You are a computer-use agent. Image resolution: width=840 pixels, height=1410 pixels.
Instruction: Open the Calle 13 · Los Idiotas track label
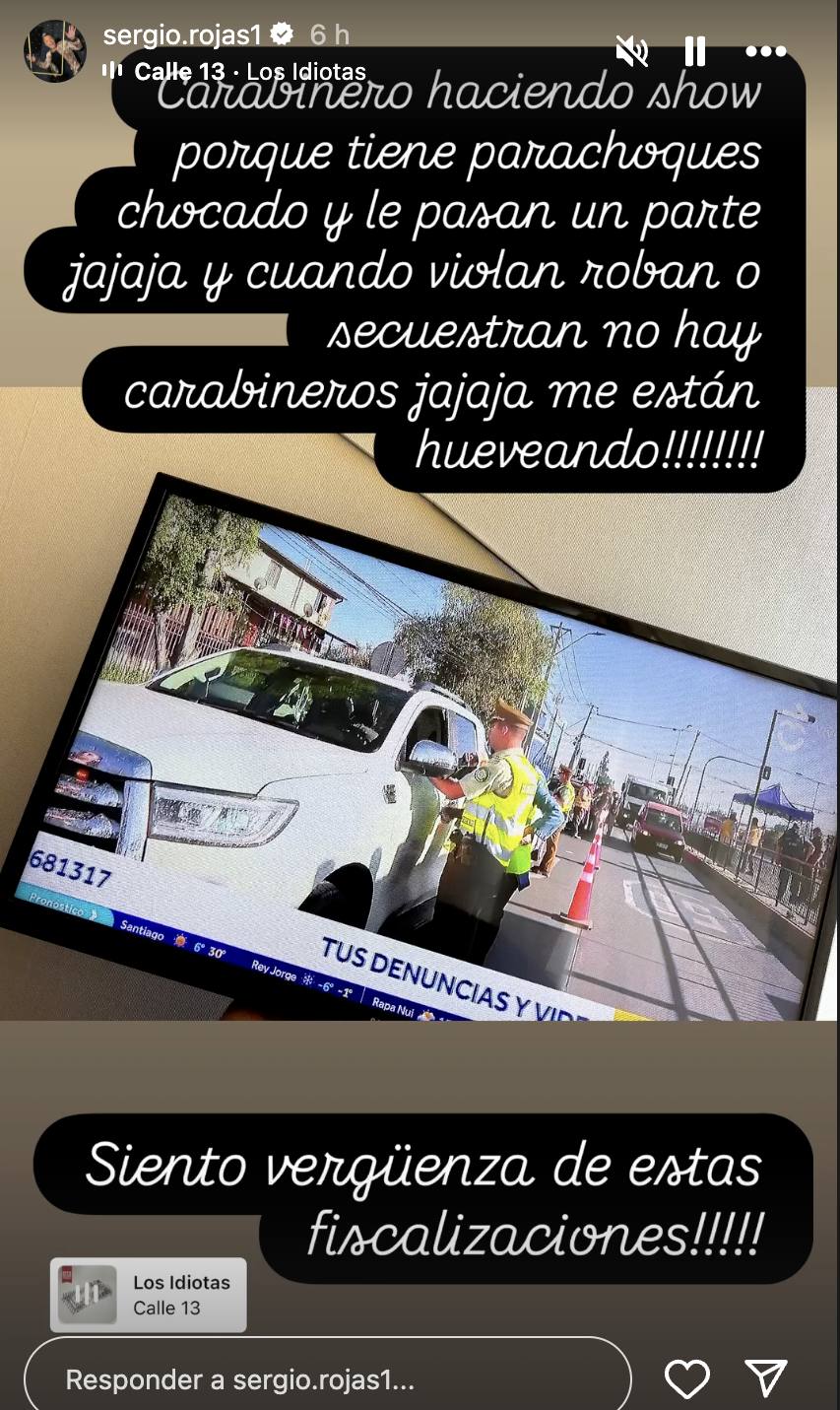(250, 71)
